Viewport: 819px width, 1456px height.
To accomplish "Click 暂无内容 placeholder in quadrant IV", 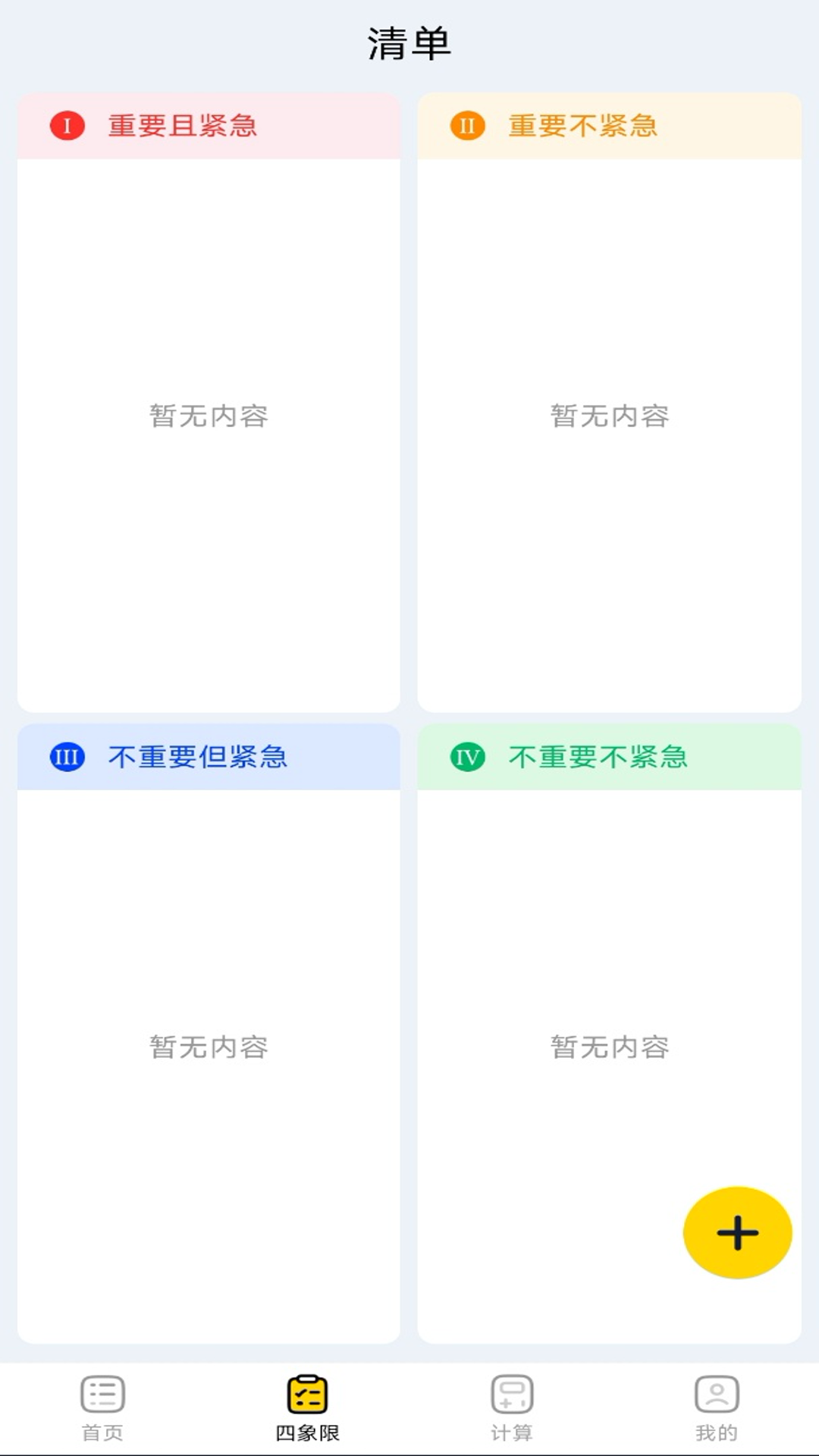I will 610,1045.
